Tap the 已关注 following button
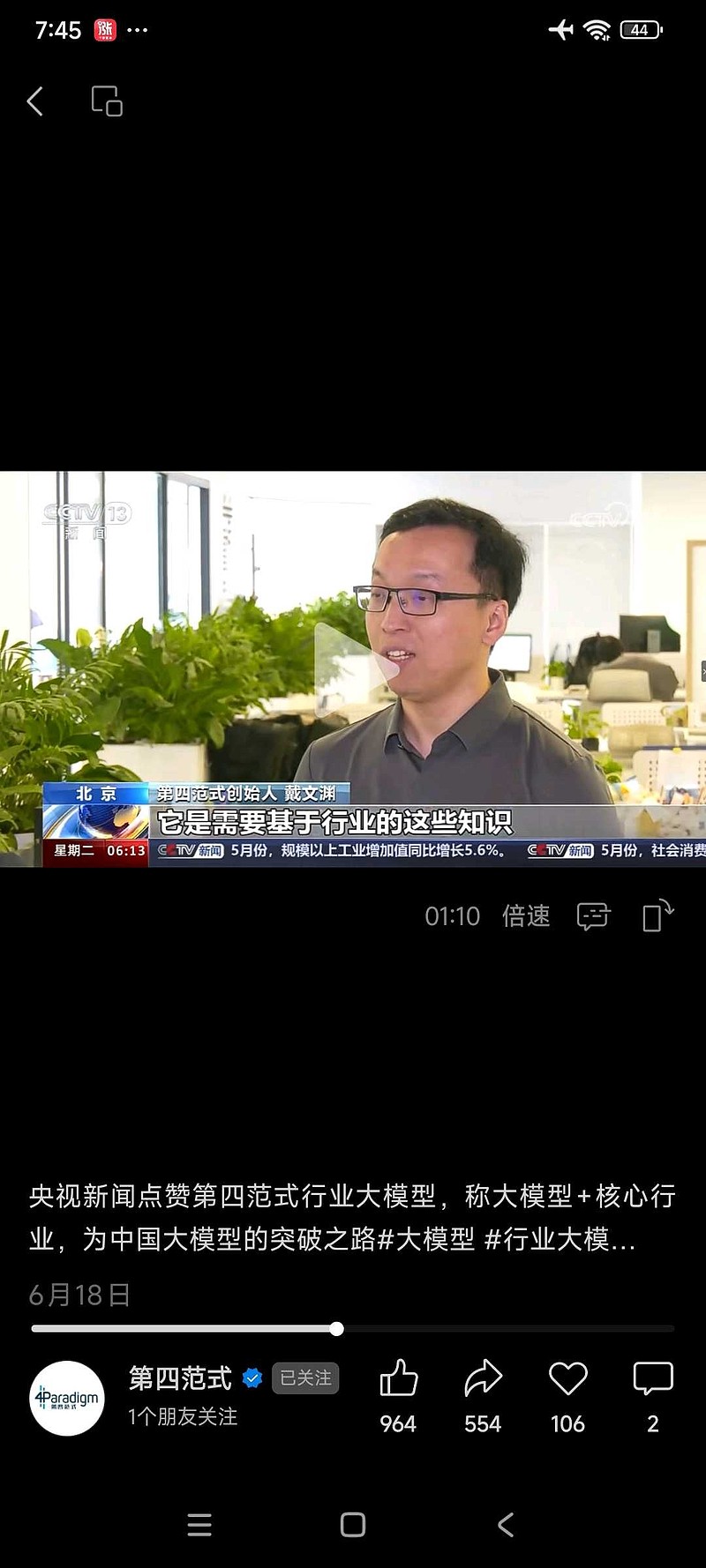Screen dimensions: 706x1568 [x=305, y=1378]
